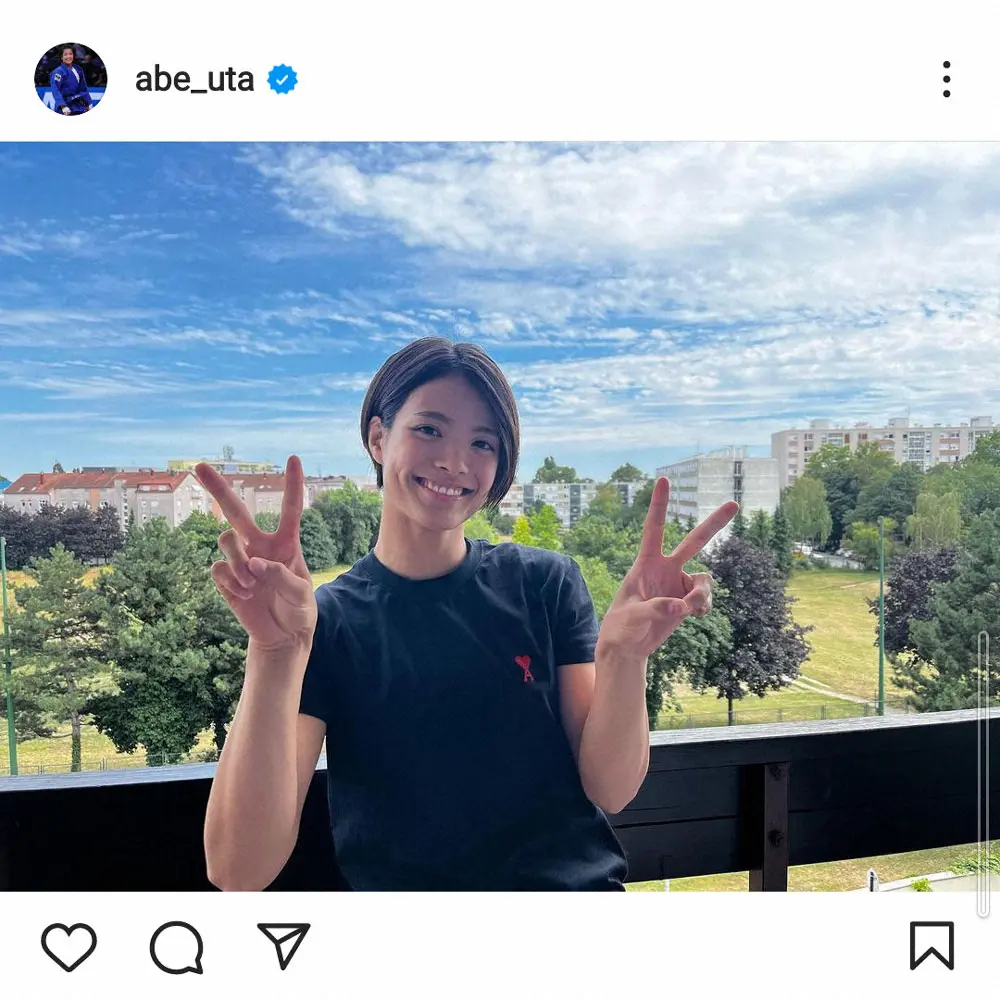1000x1000 pixels.
Task: Open the post's three-dot overflow menu
Action: [x=945, y=79]
